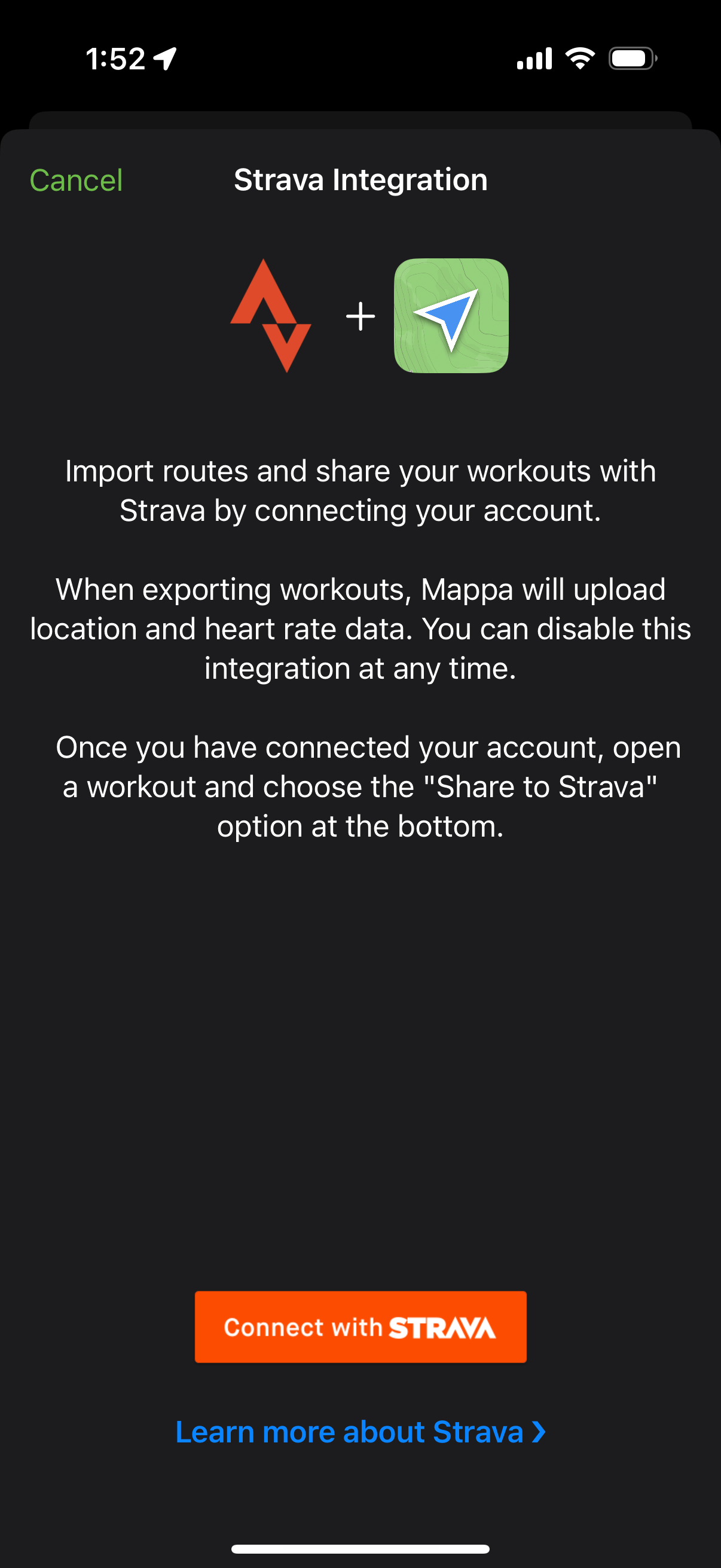Tap the Connect with Strava button
The height and width of the screenshot is (1568, 721).
[360, 1327]
